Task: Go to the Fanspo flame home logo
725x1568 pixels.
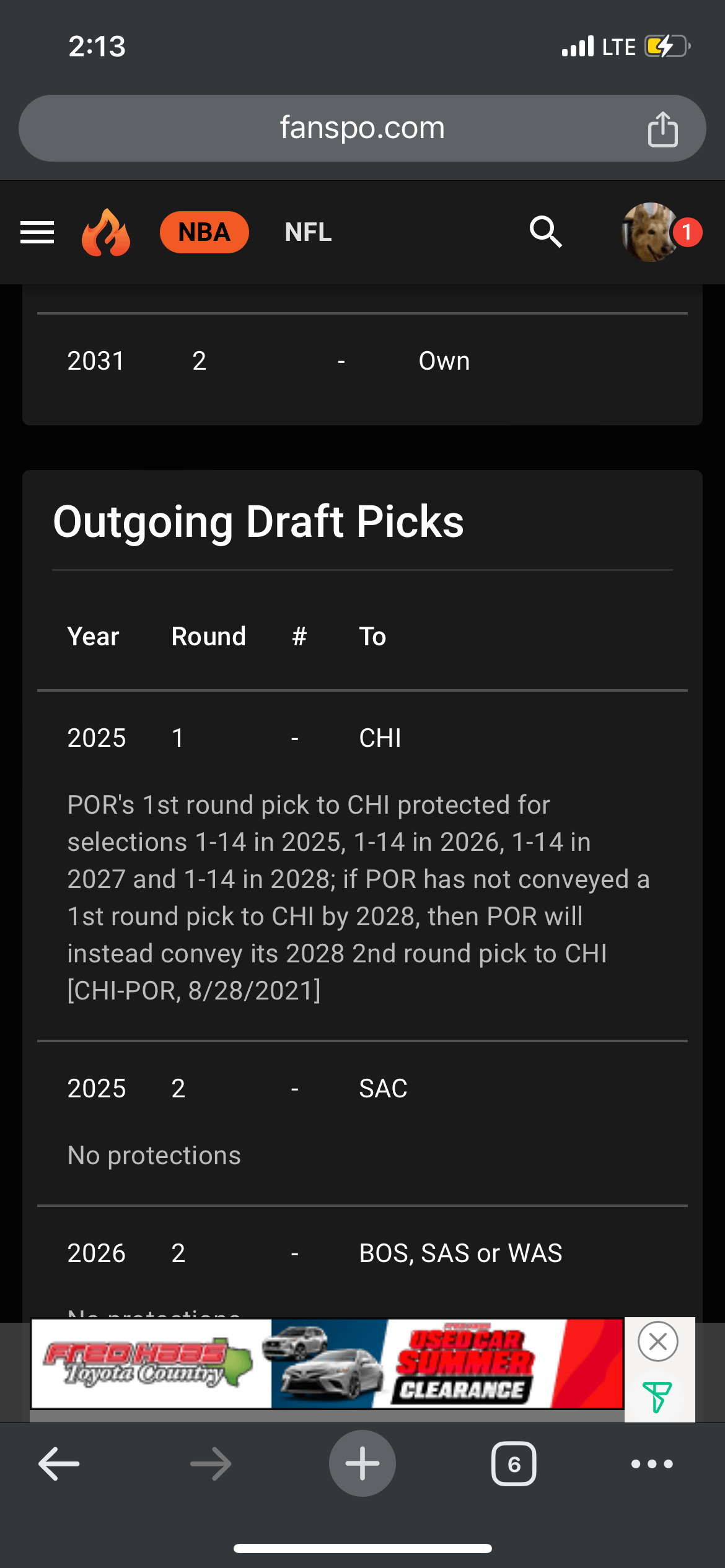Action: (x=106, y=232)
